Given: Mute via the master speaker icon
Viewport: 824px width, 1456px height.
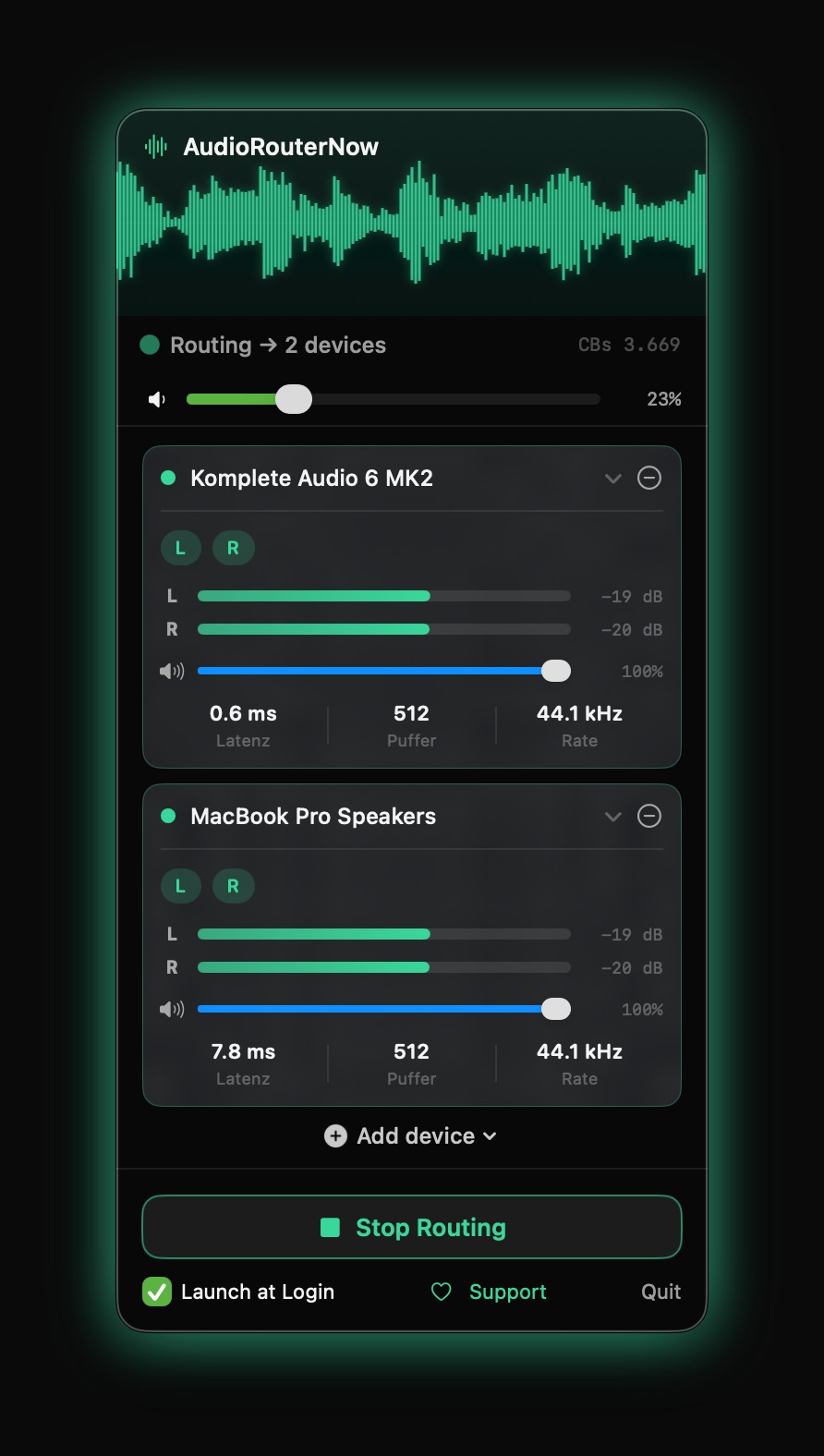Looking at the screenshot, I should coord(157,400).
